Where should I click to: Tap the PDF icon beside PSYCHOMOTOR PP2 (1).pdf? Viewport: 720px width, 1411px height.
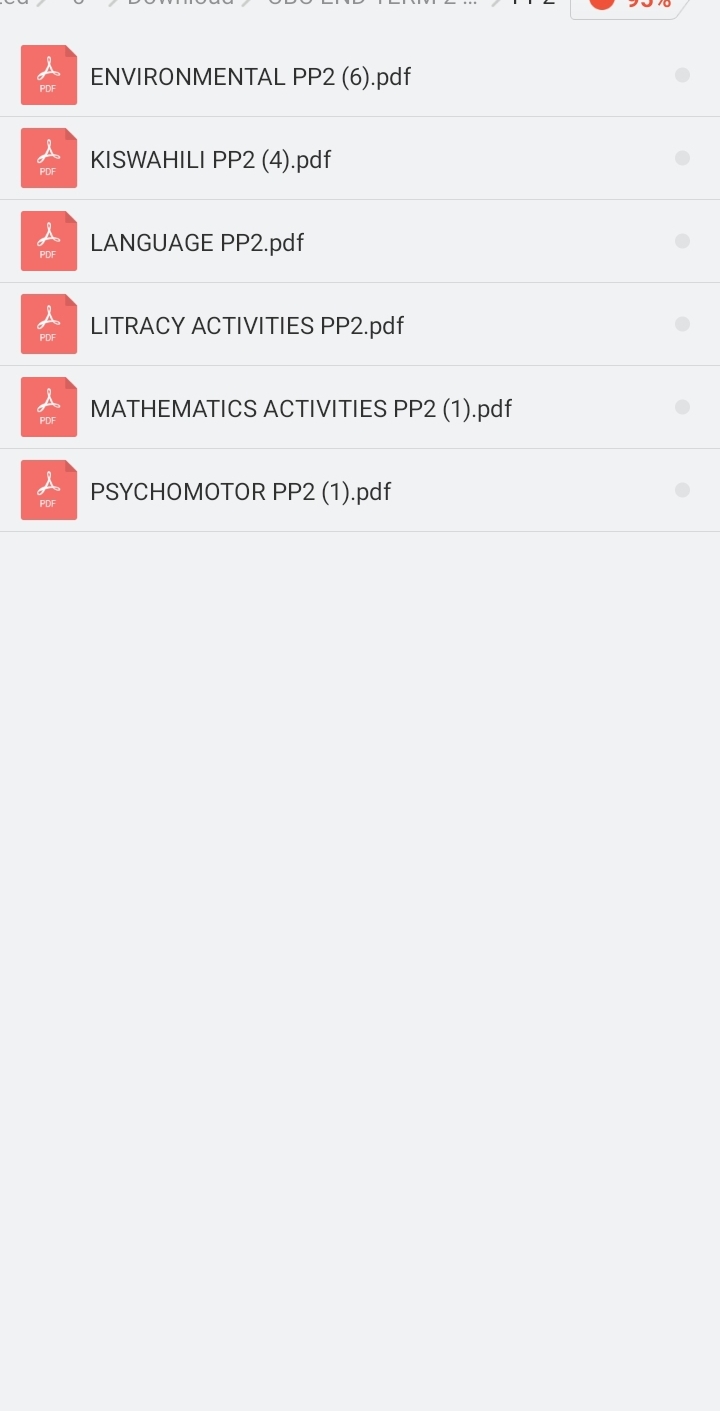click(x=48, y=489)
